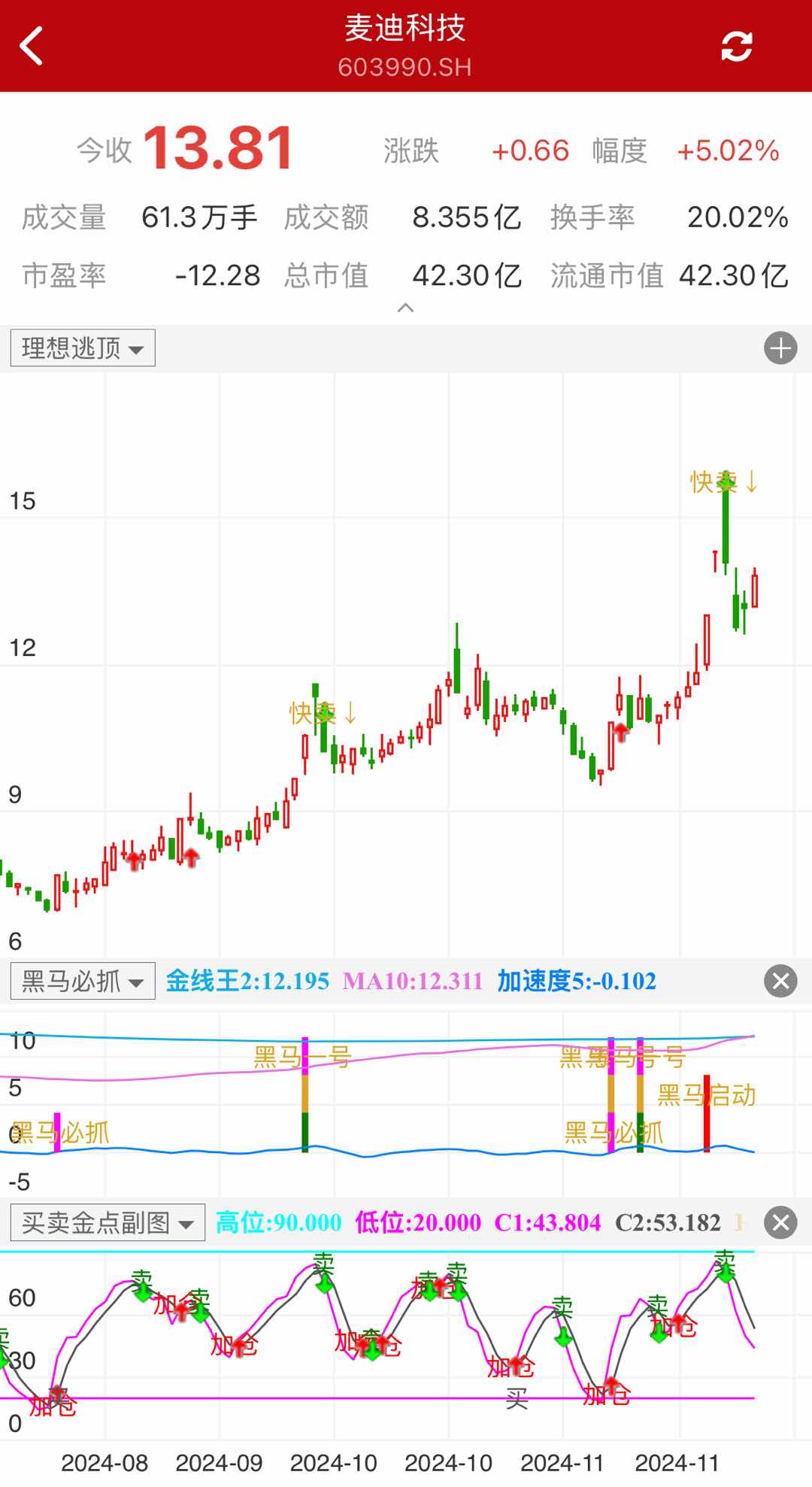Open the 黑马必抓 indicator dropdown
Screen dimensions: 812x1487
click(83, 981)
